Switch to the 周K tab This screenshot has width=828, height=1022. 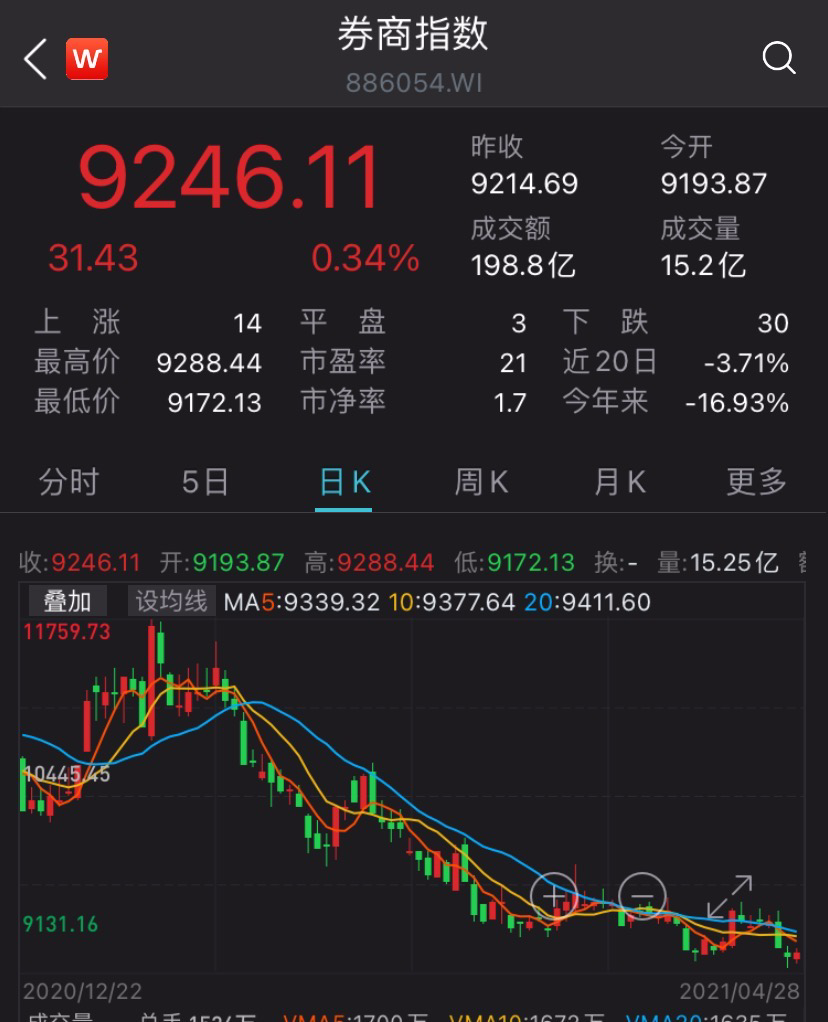tap(481, 482)
